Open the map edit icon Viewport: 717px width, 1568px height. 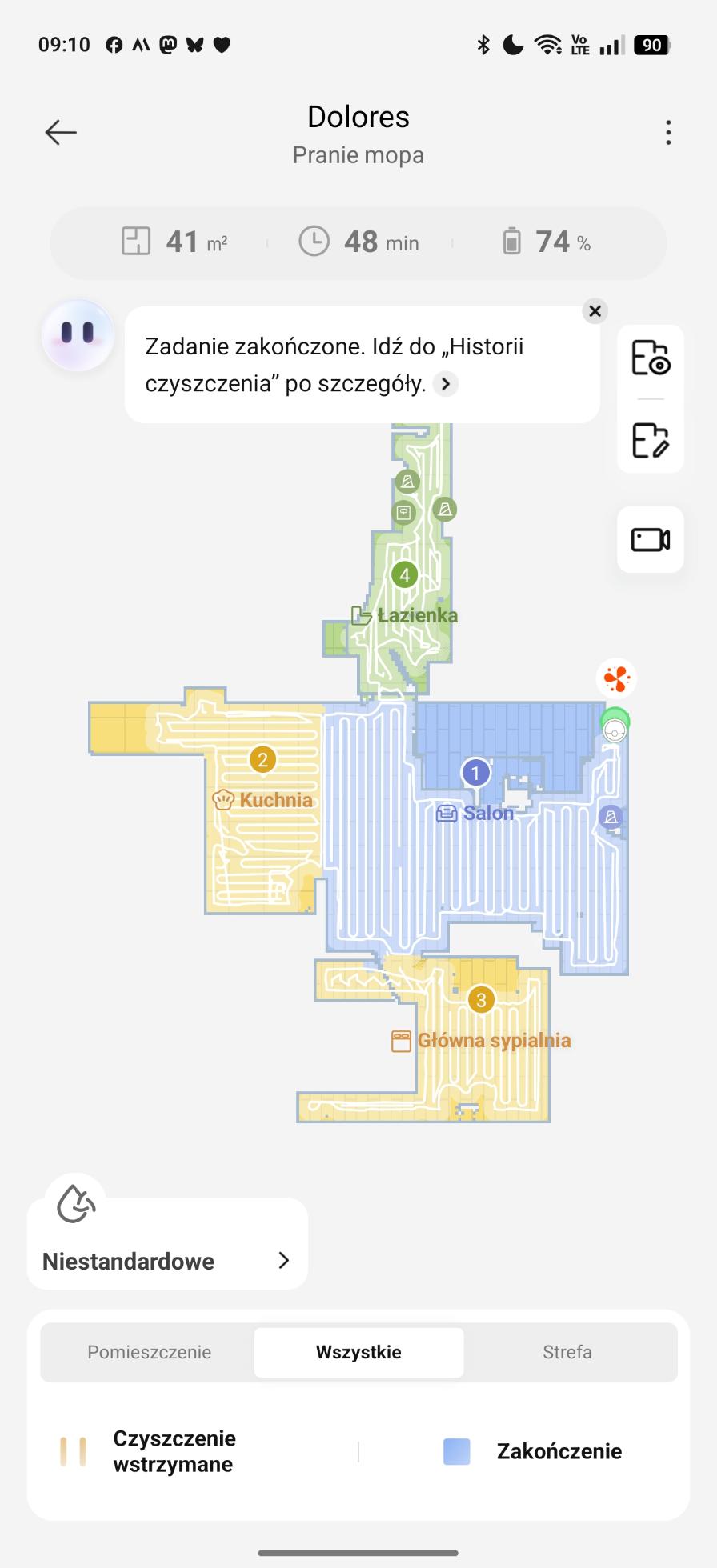tap(650, 440)
